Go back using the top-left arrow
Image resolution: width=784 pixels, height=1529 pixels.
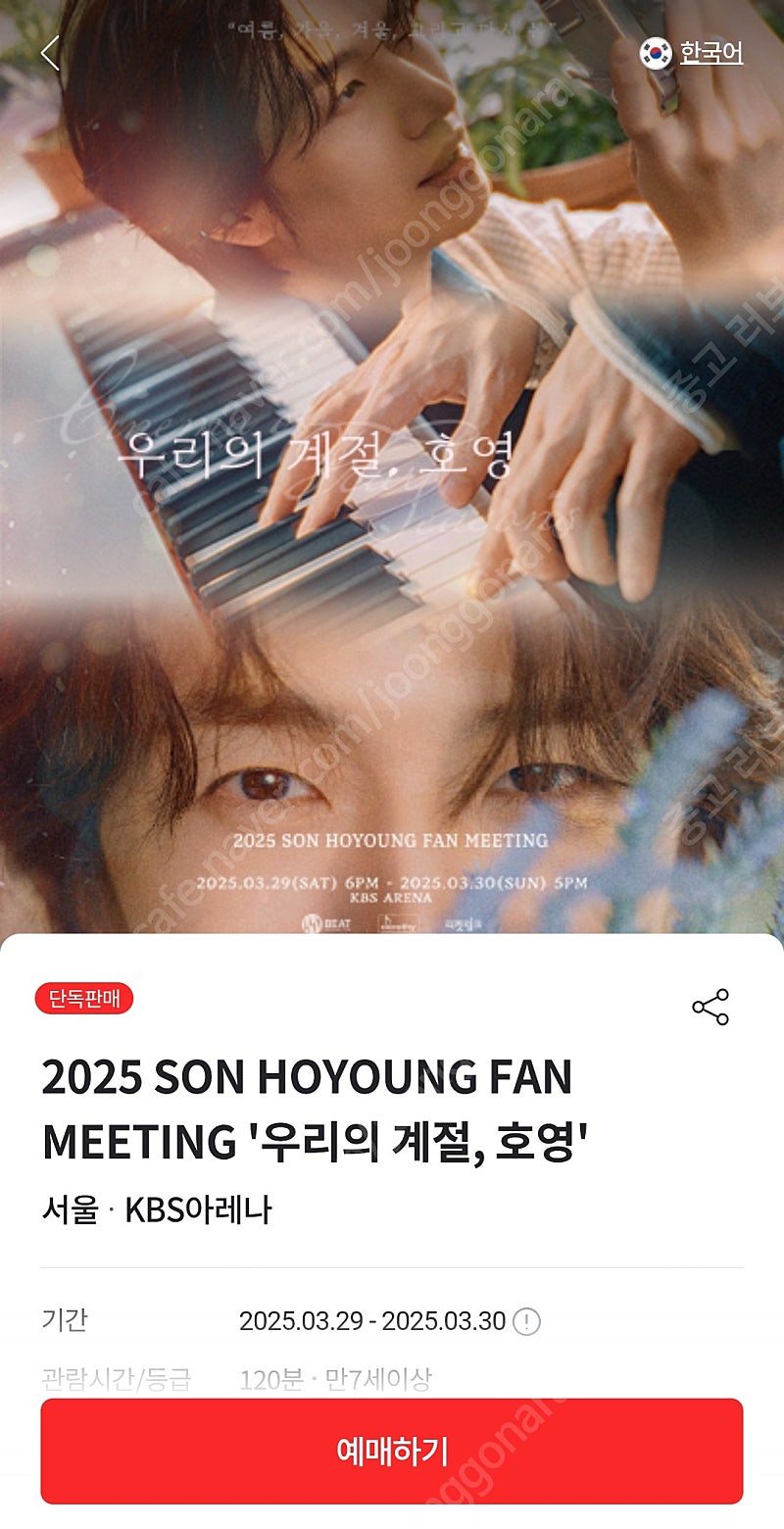(50, 53)
